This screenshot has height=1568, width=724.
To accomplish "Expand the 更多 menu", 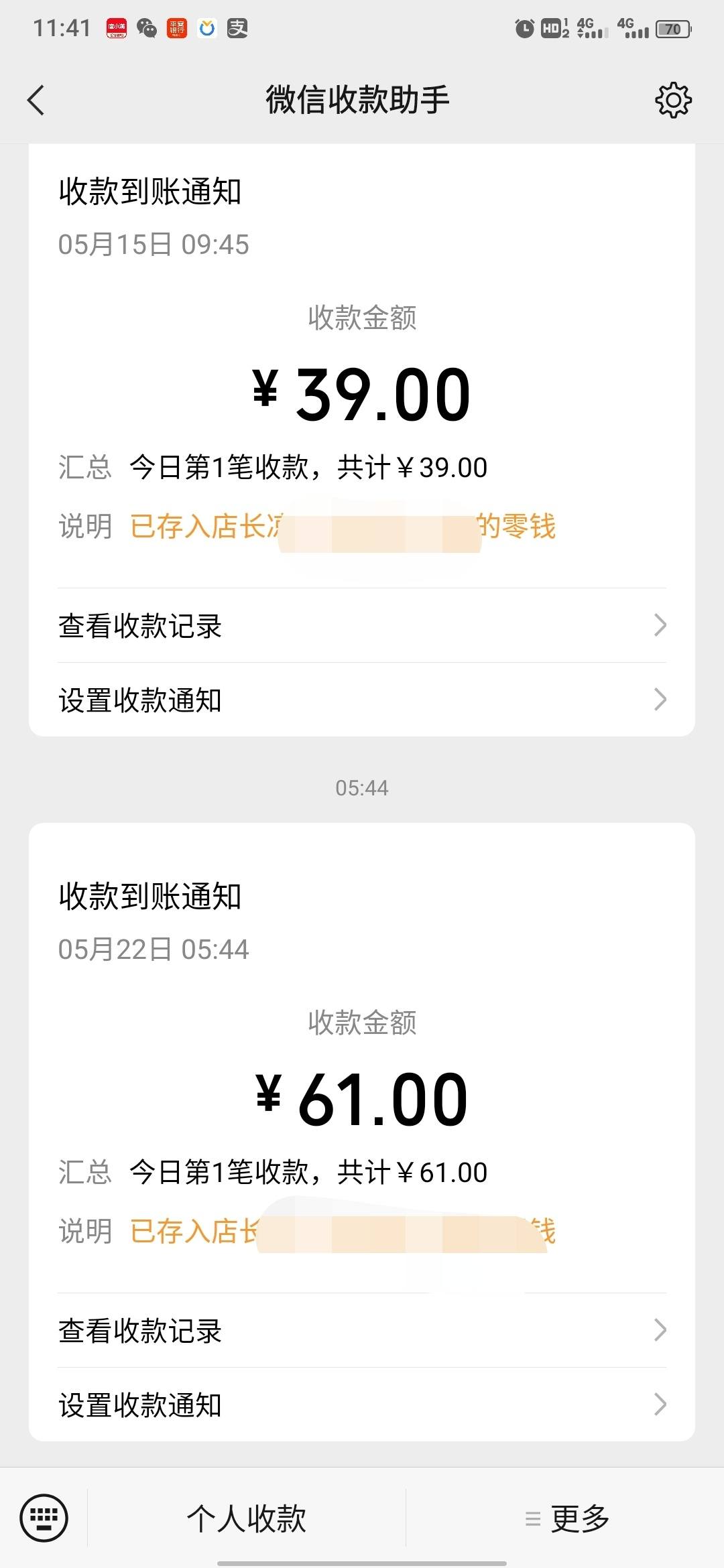I will tap(565, 1518).
